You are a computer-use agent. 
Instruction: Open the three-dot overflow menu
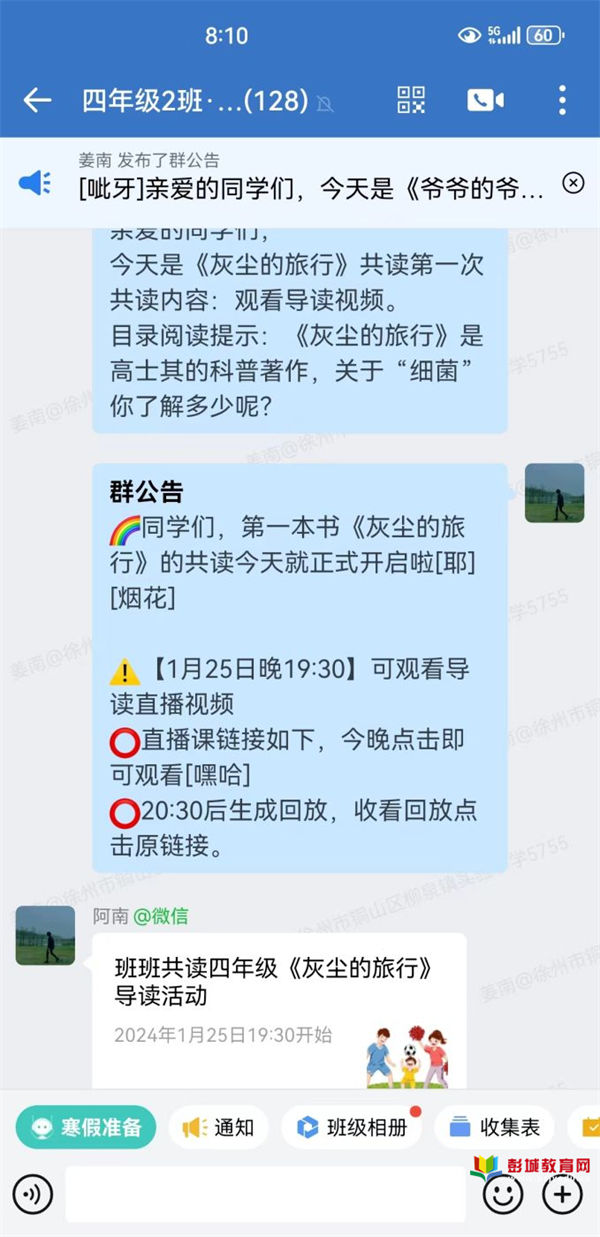click(x=562, y=100)
